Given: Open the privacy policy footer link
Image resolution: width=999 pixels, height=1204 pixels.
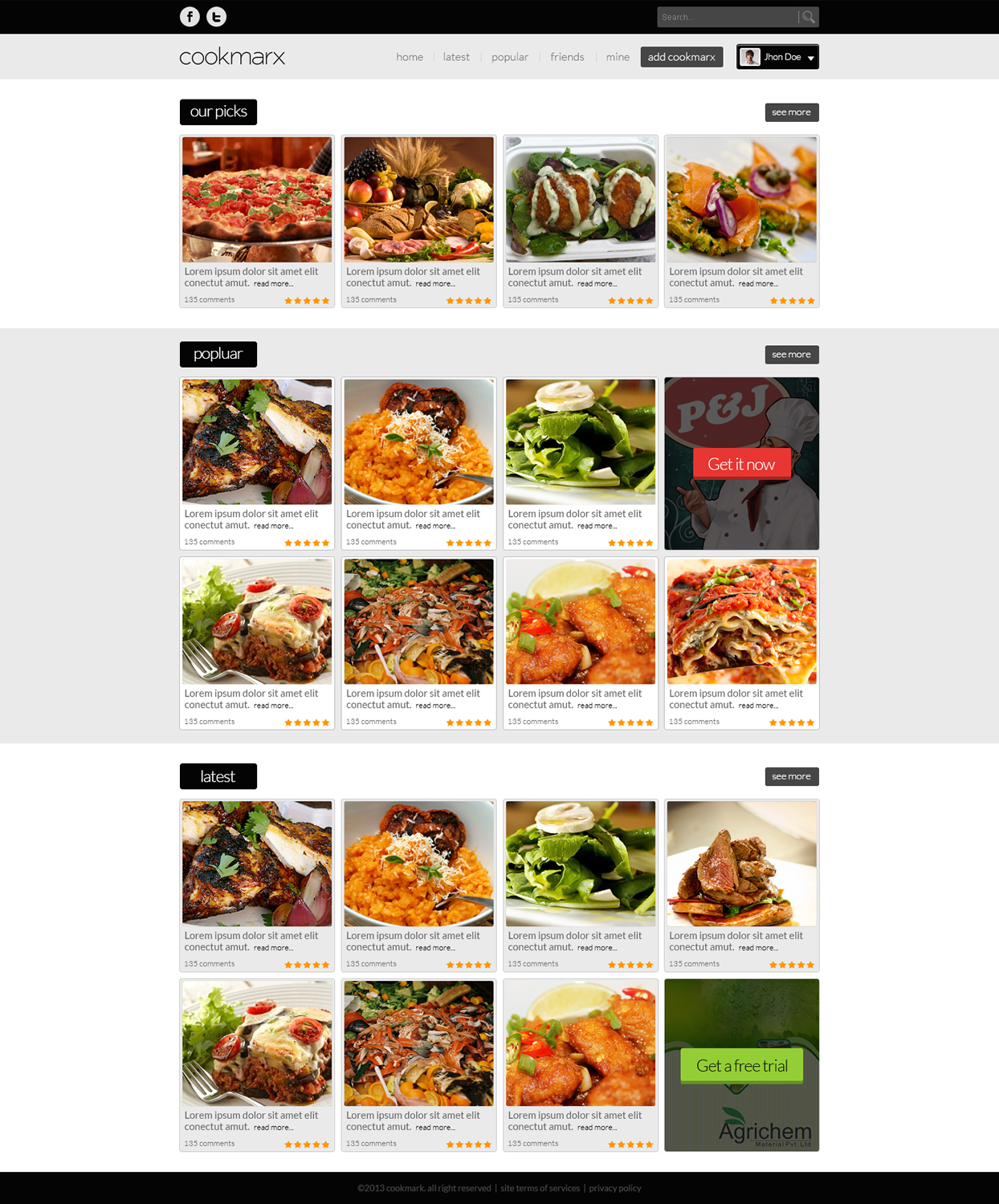Looking at the screenshot, I should [x=615, y=1188].
